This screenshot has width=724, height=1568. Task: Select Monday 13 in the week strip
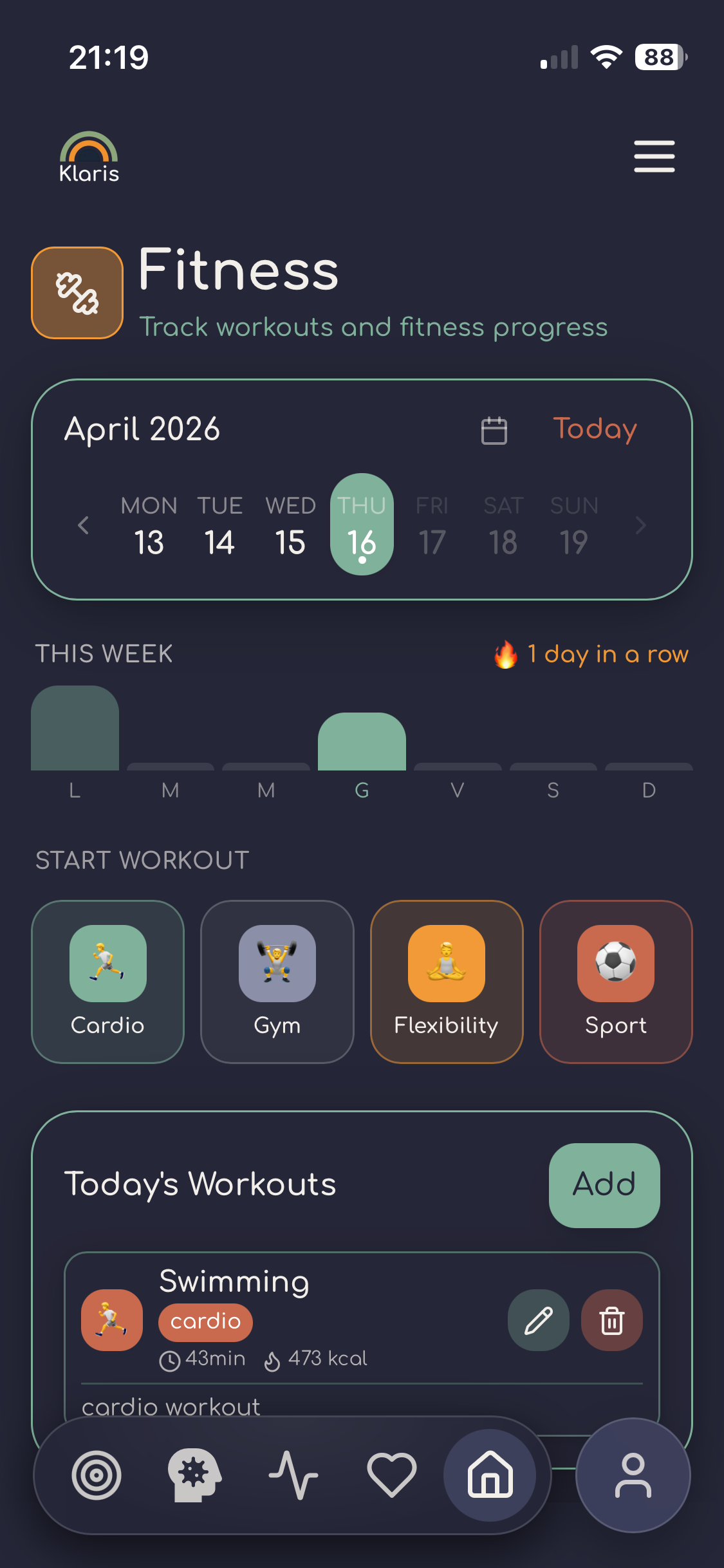pyautogui.click(x=149, y=525)
